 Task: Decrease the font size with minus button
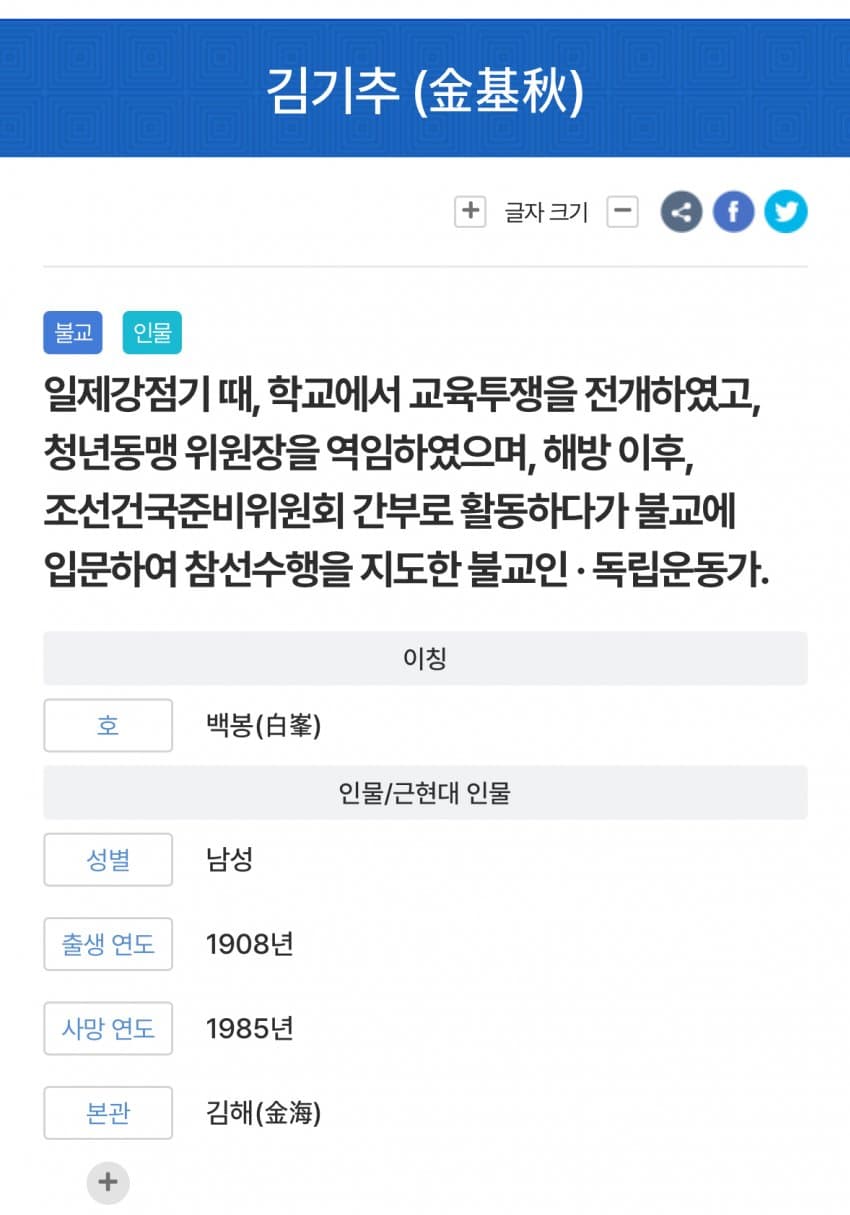(x=622, y=212)
